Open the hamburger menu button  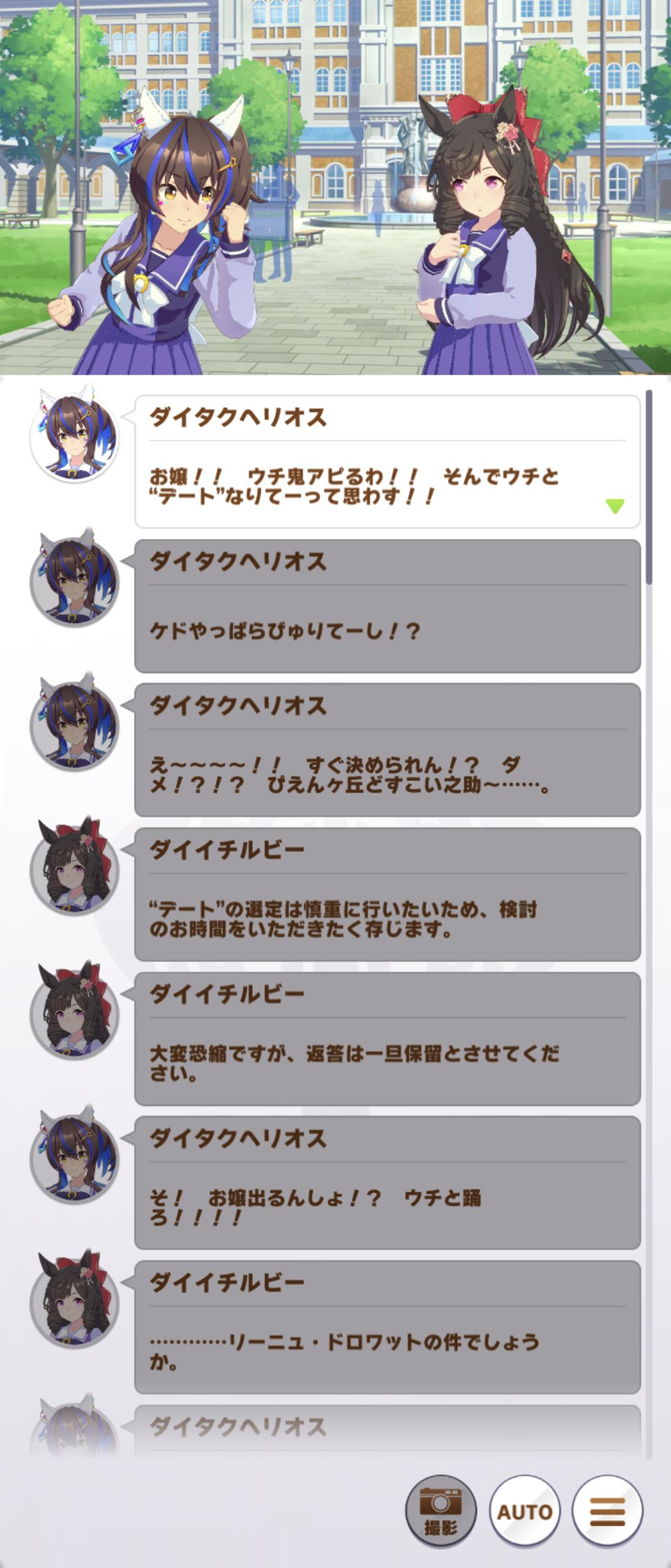pos(607,1510)
